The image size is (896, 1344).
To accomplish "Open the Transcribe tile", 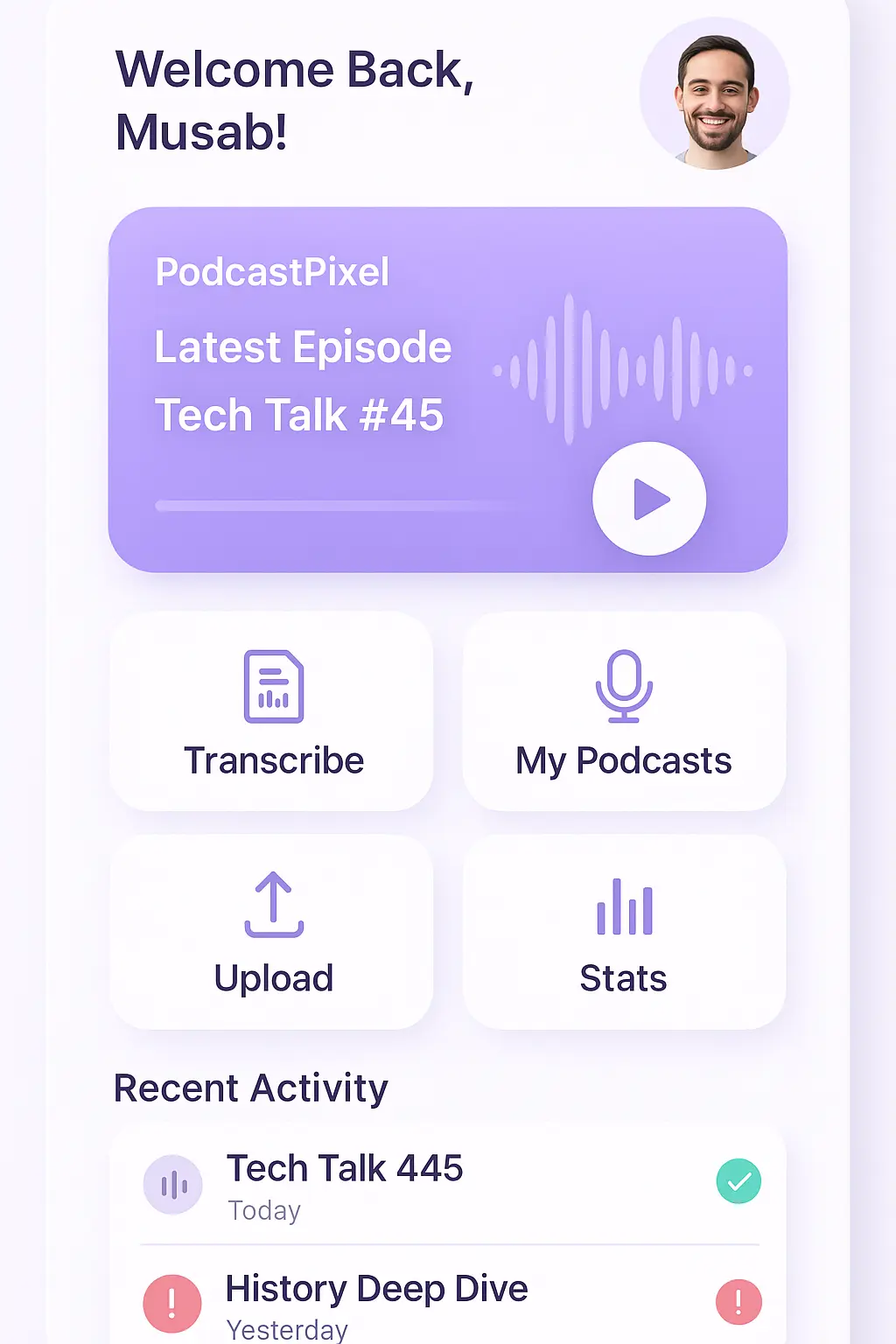I will 272,712.
